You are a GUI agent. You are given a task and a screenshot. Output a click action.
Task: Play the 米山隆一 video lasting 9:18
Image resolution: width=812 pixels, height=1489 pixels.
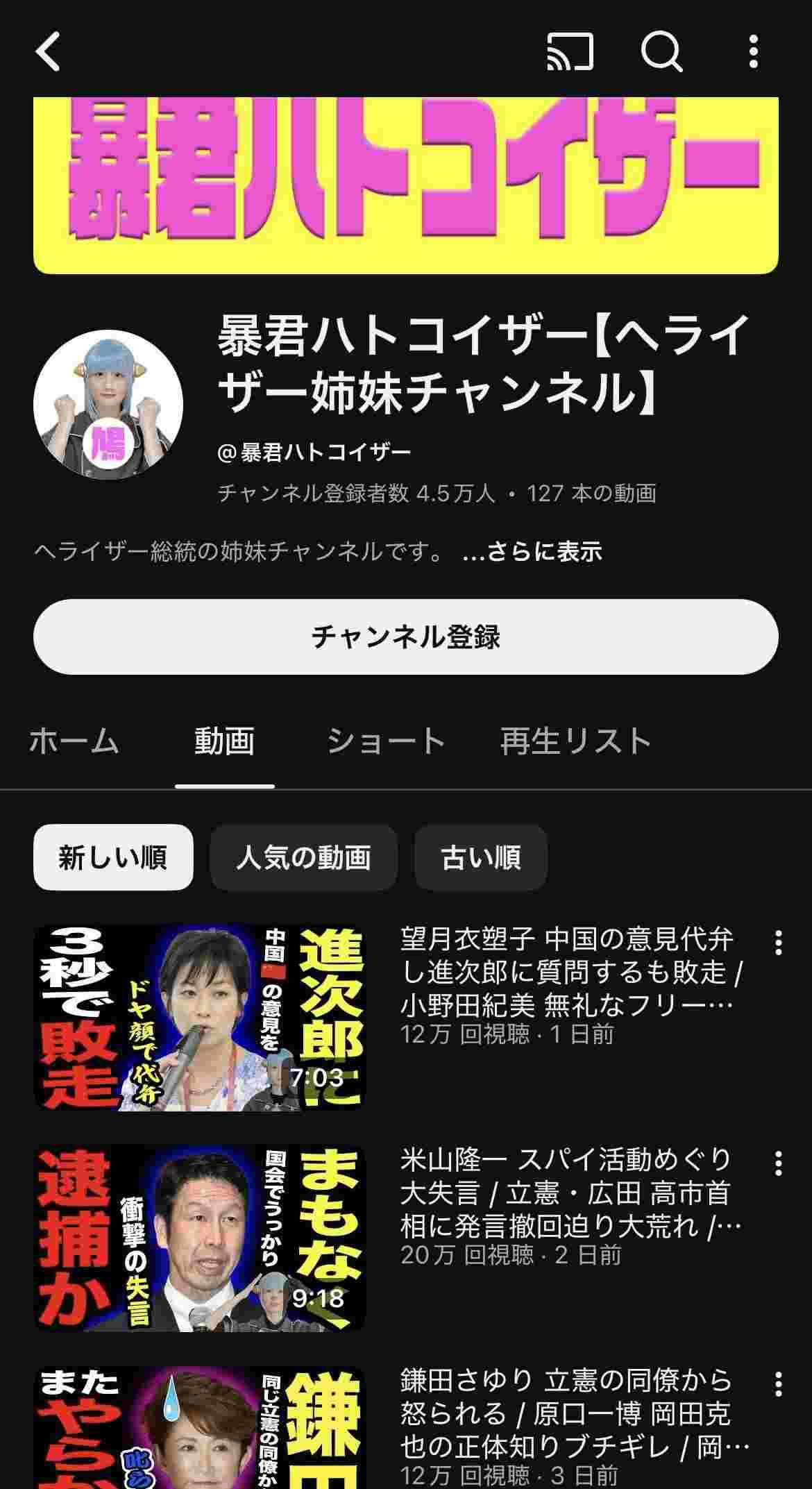[199, 1239]
